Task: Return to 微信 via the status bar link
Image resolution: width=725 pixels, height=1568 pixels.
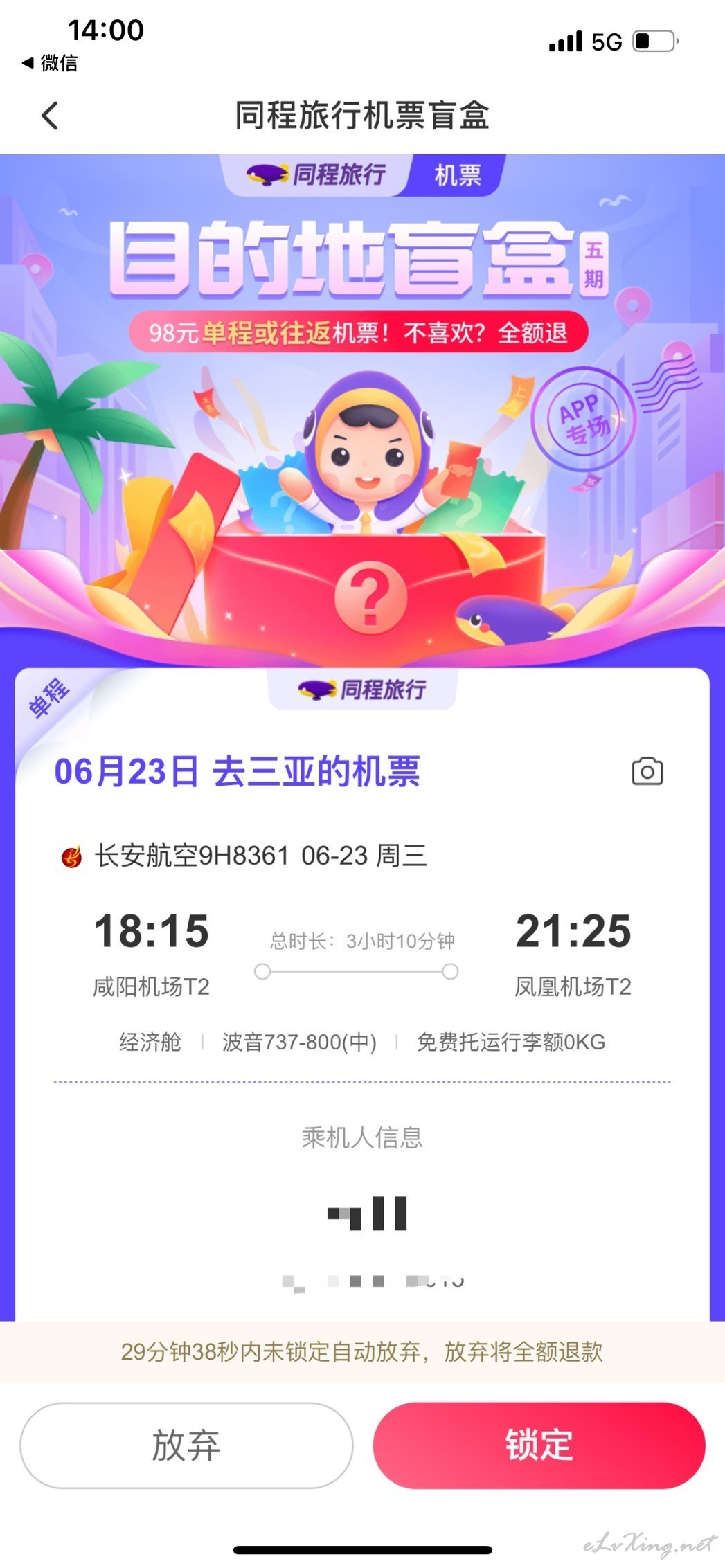Action: (x=50, y=63)
